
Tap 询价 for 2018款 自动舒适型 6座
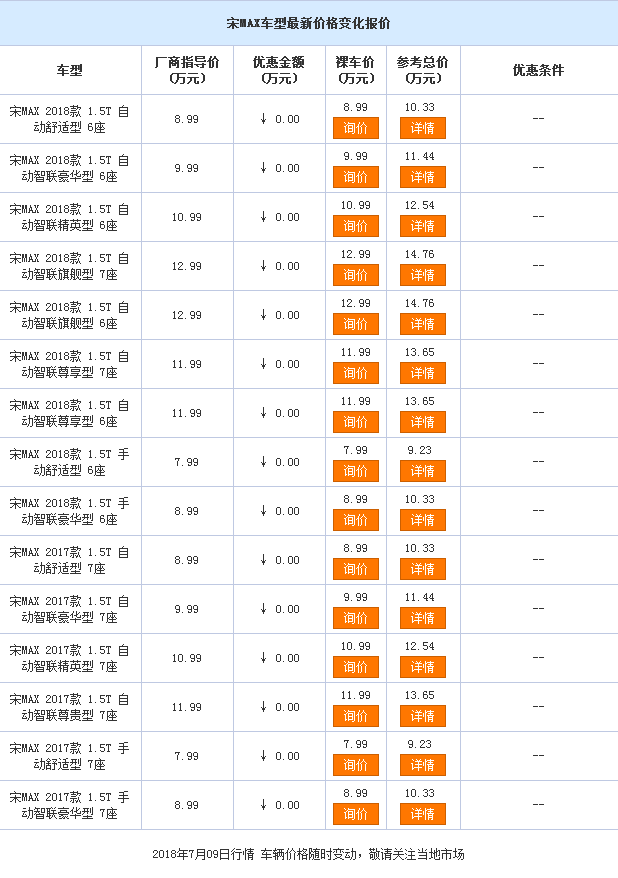[x=355, y=128]
